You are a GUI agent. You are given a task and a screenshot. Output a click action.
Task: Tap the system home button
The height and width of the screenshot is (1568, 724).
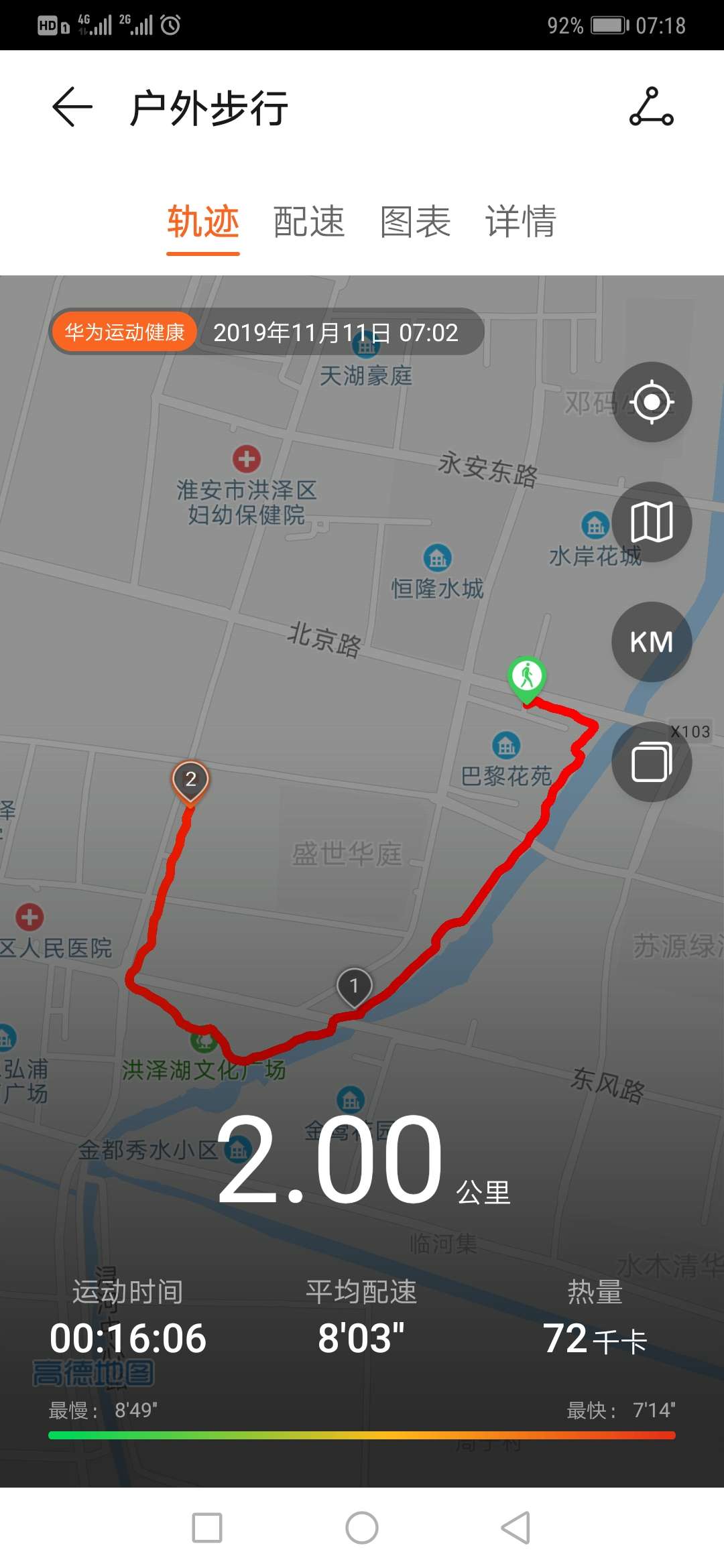(362, 1528)
